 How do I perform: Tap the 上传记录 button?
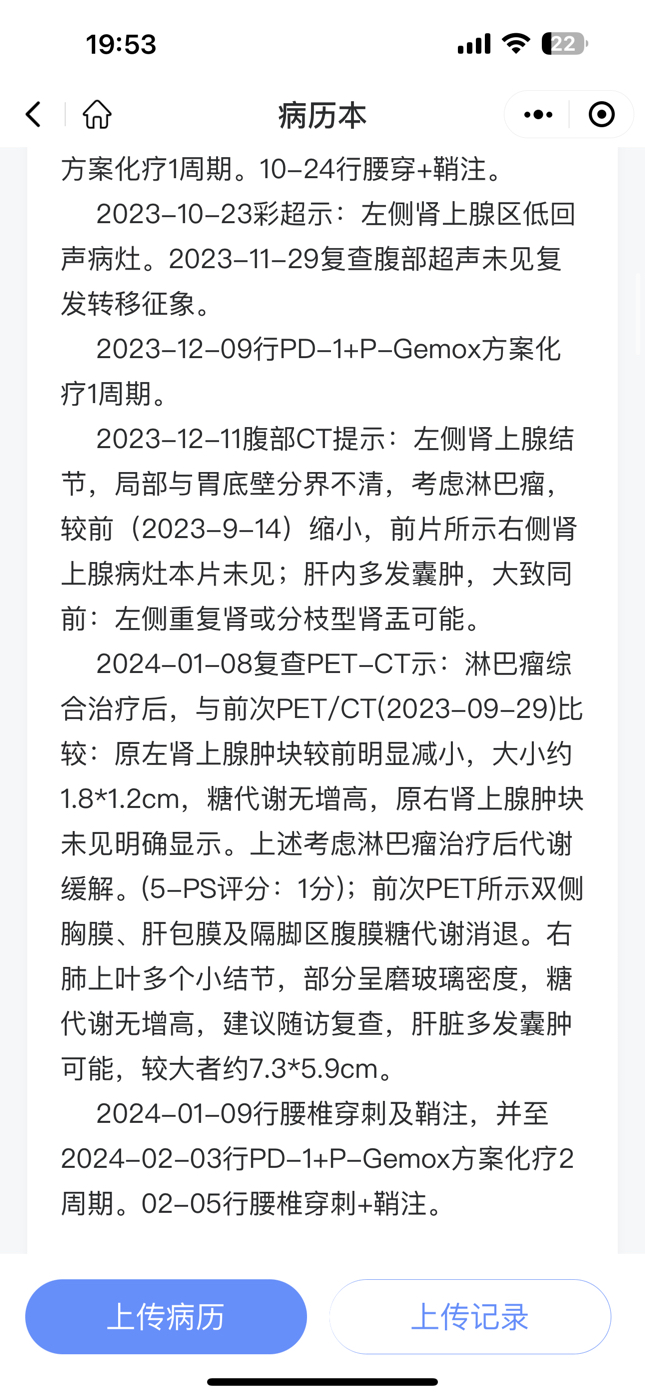[x=470, y=1316]
